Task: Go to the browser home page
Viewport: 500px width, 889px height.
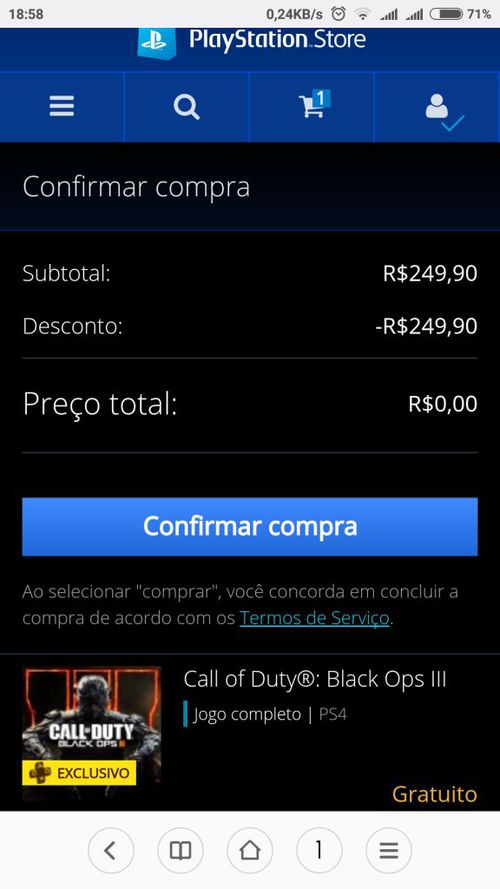Action: tap(250, 850)
